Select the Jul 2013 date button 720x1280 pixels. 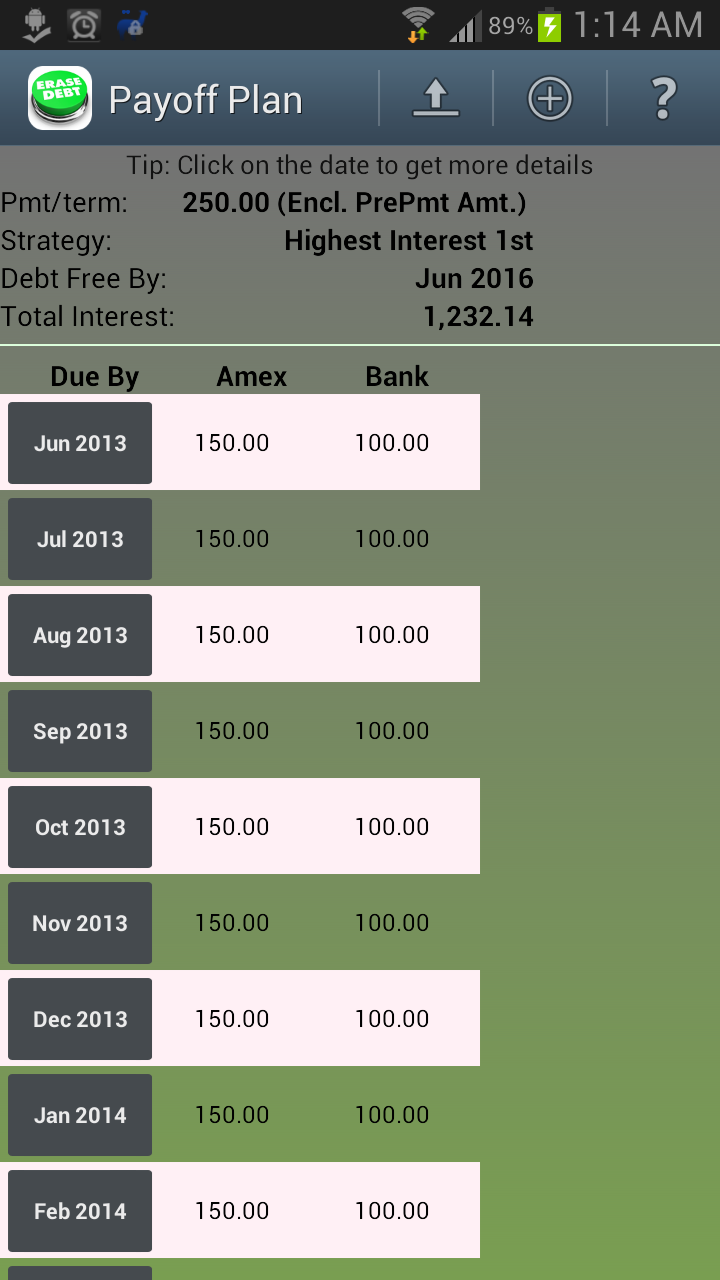pyautogui.click(x=79, y=539)
